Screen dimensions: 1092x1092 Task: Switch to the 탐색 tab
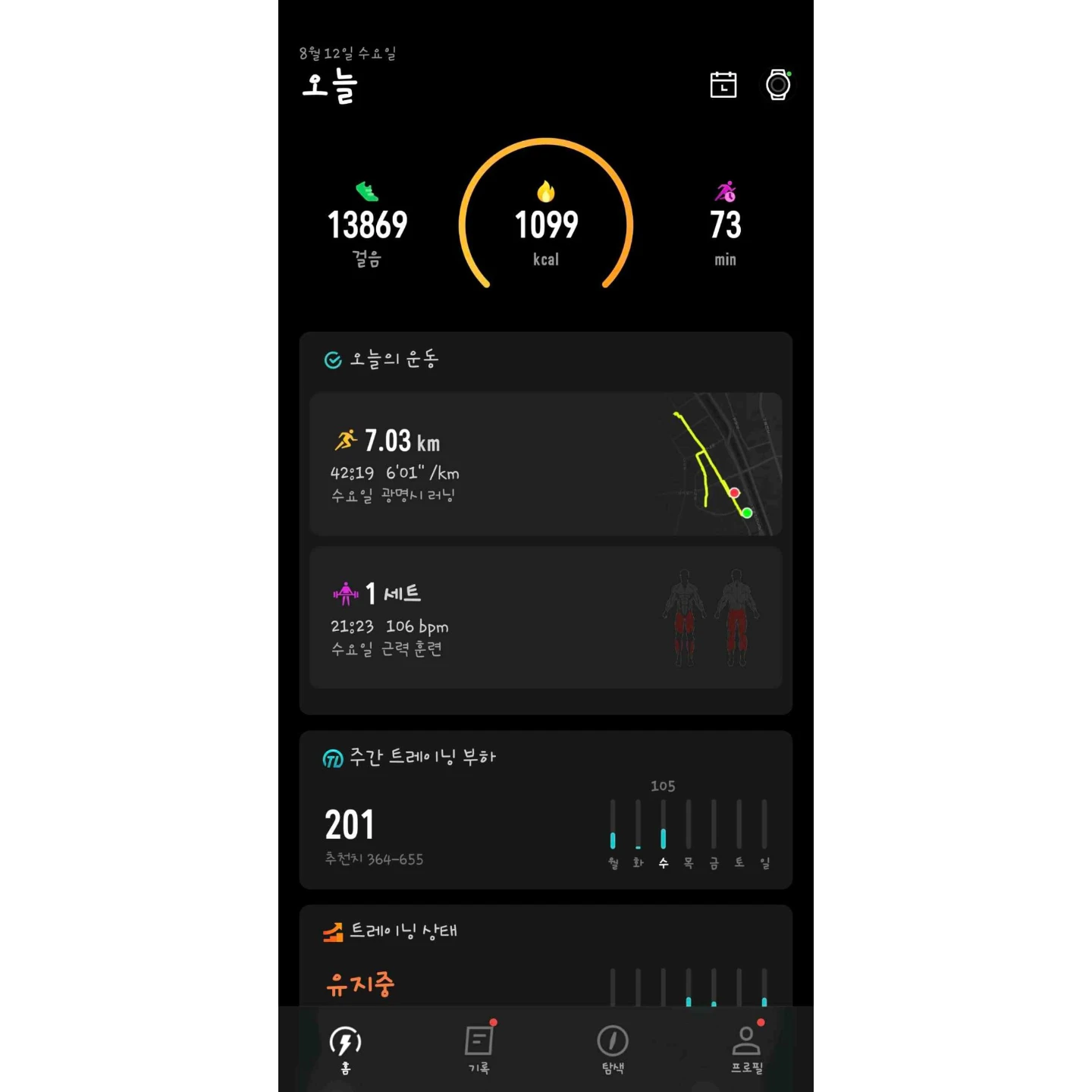pos(613,1050)
